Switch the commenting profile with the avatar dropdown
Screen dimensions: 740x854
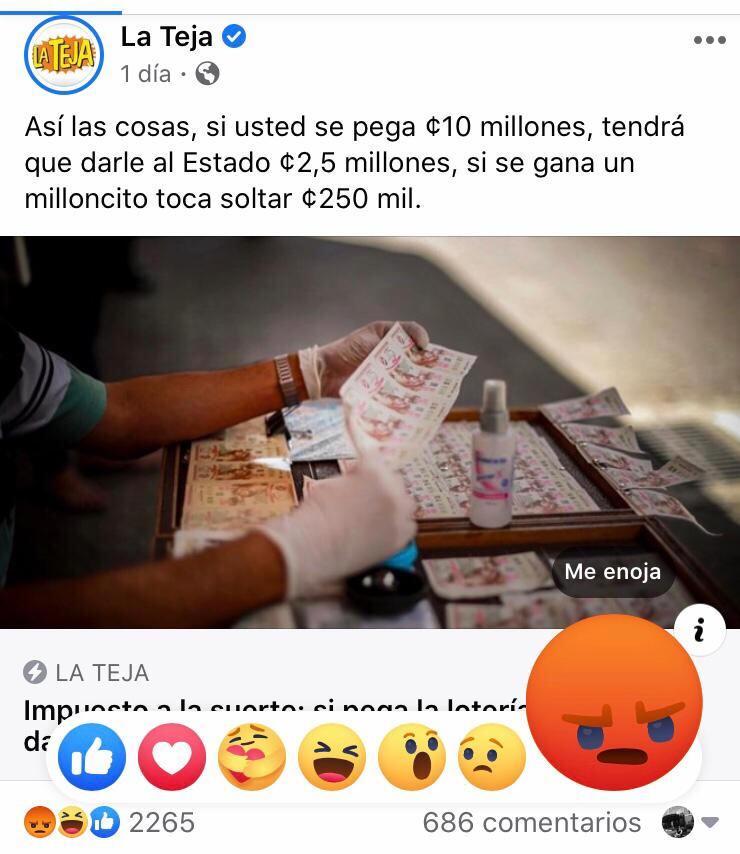(690, 823)
